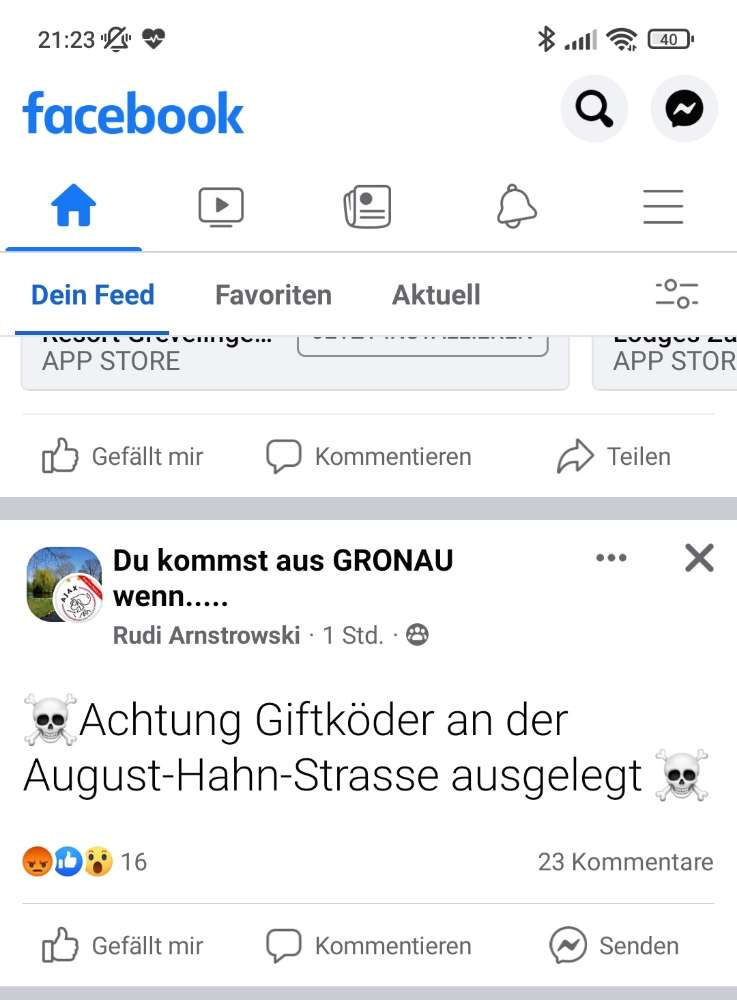Open feed preference settings icon
This screenshot has width=737, height=1000.
click(x=677, y=294)
